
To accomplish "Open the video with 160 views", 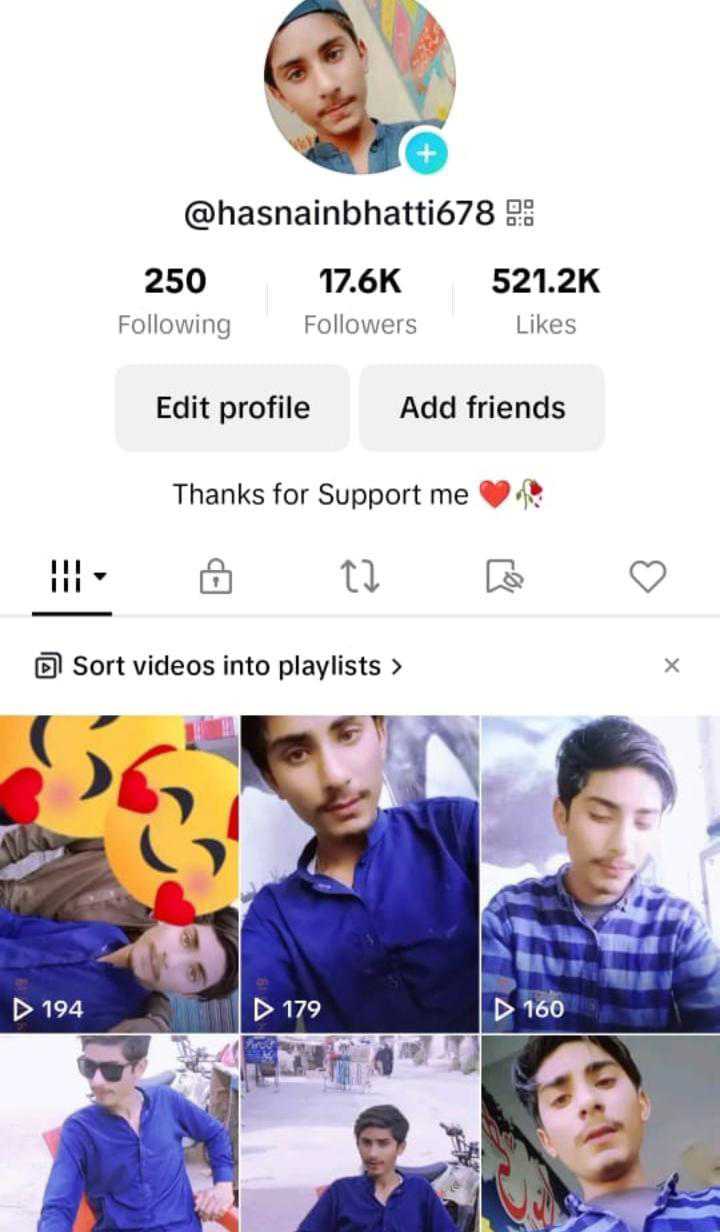I will (601, 873).
